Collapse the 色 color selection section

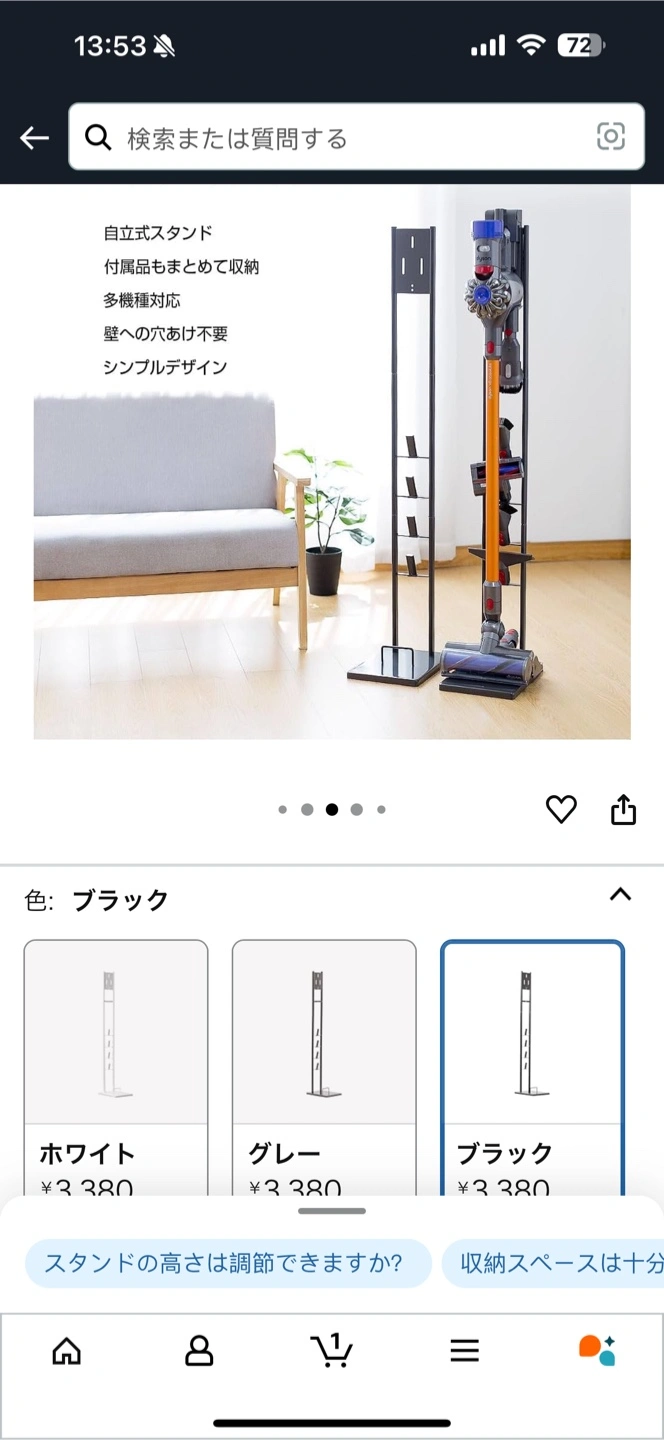point(620,895)
